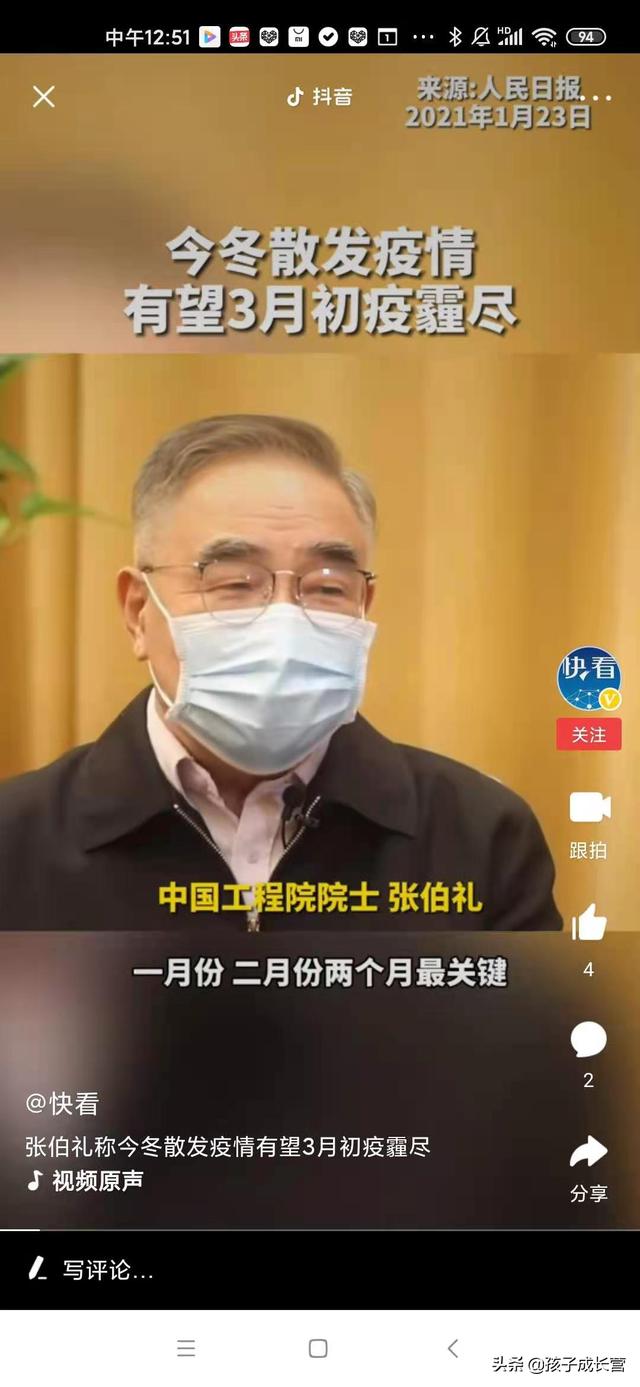The height and width of the screenshot is (1387, 640).
Task: Go to the home screen via system home button
Action: (318, 1348)
